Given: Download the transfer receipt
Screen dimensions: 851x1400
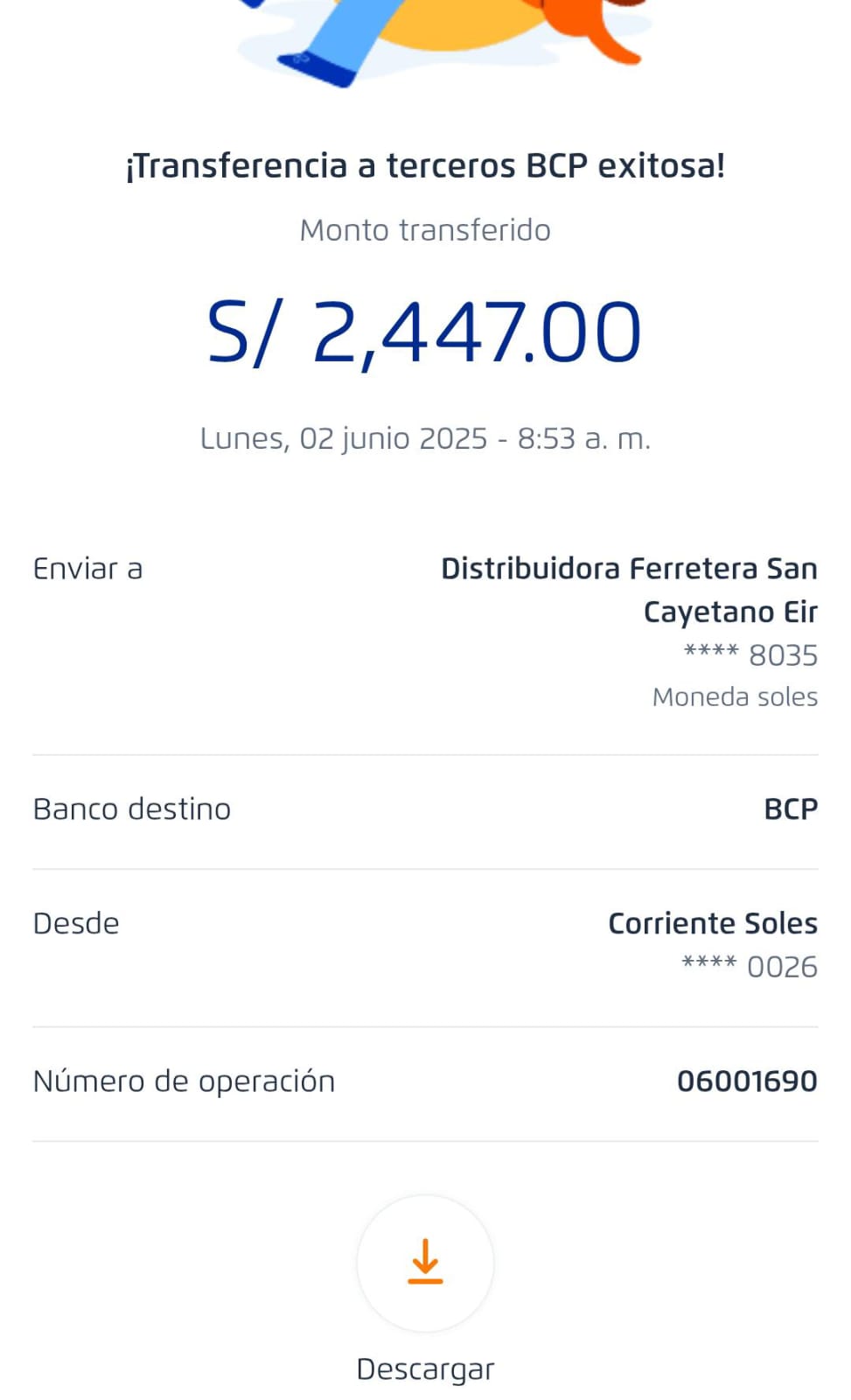Looking at the screenshot, I should click(425, 1263).
